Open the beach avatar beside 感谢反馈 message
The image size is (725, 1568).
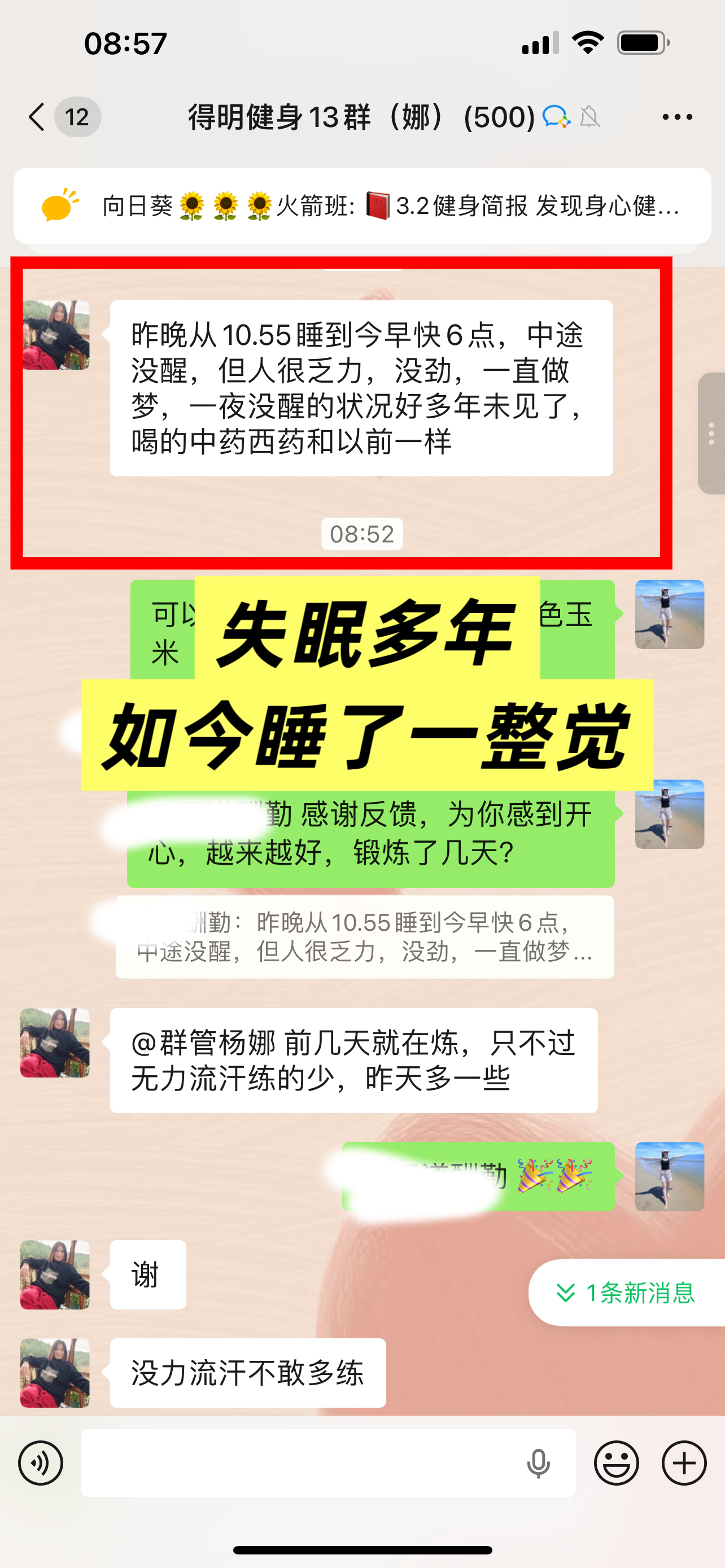coord(669,814)
